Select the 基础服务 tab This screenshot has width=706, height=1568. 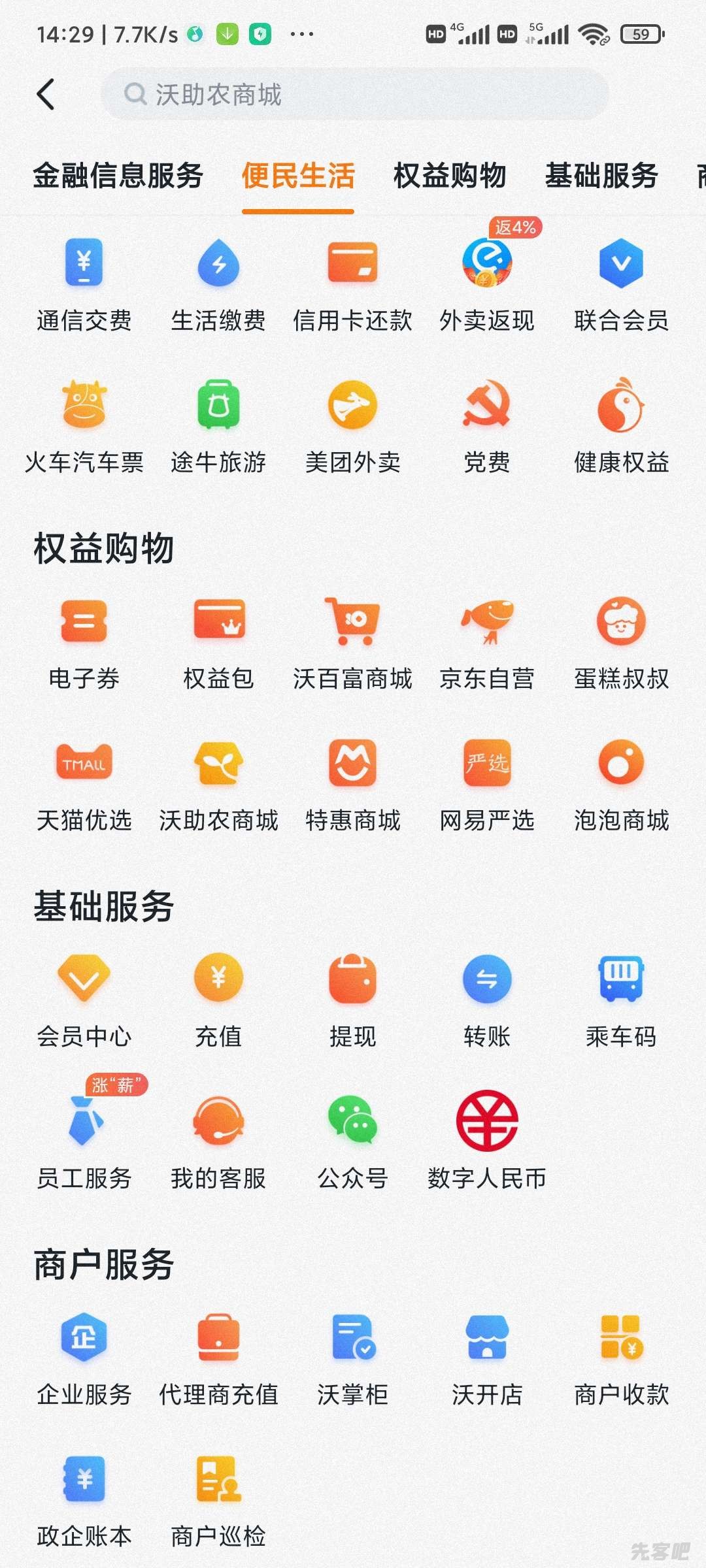[x=601, y=176]
